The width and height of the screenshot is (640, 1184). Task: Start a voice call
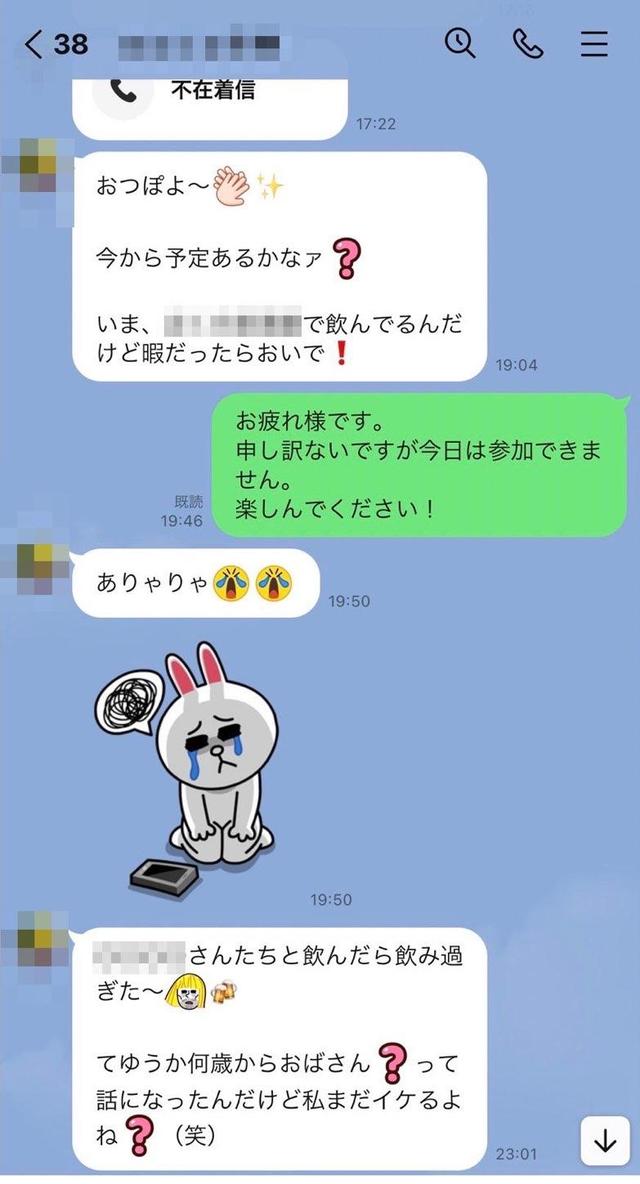[x=527, y=44]
